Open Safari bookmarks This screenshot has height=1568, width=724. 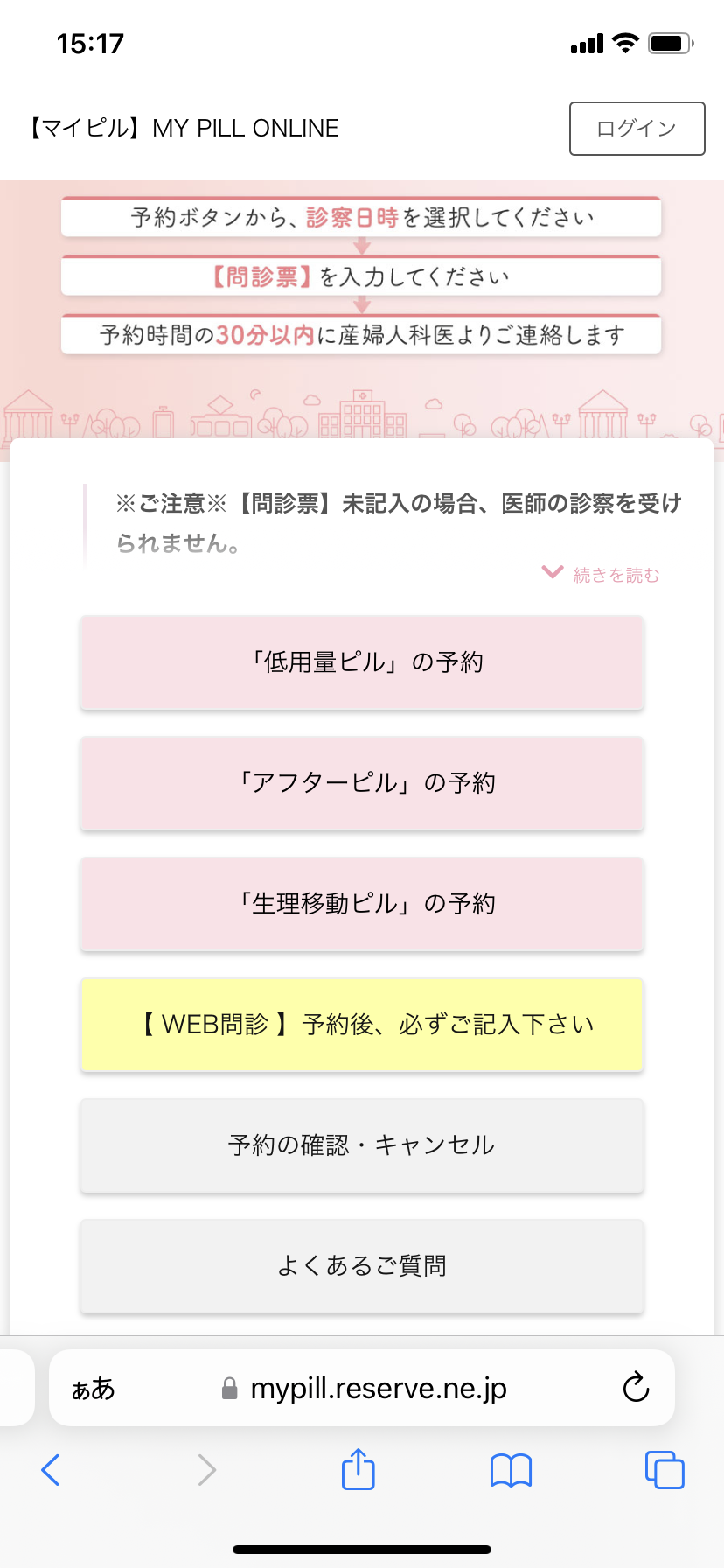(512, 1470)
